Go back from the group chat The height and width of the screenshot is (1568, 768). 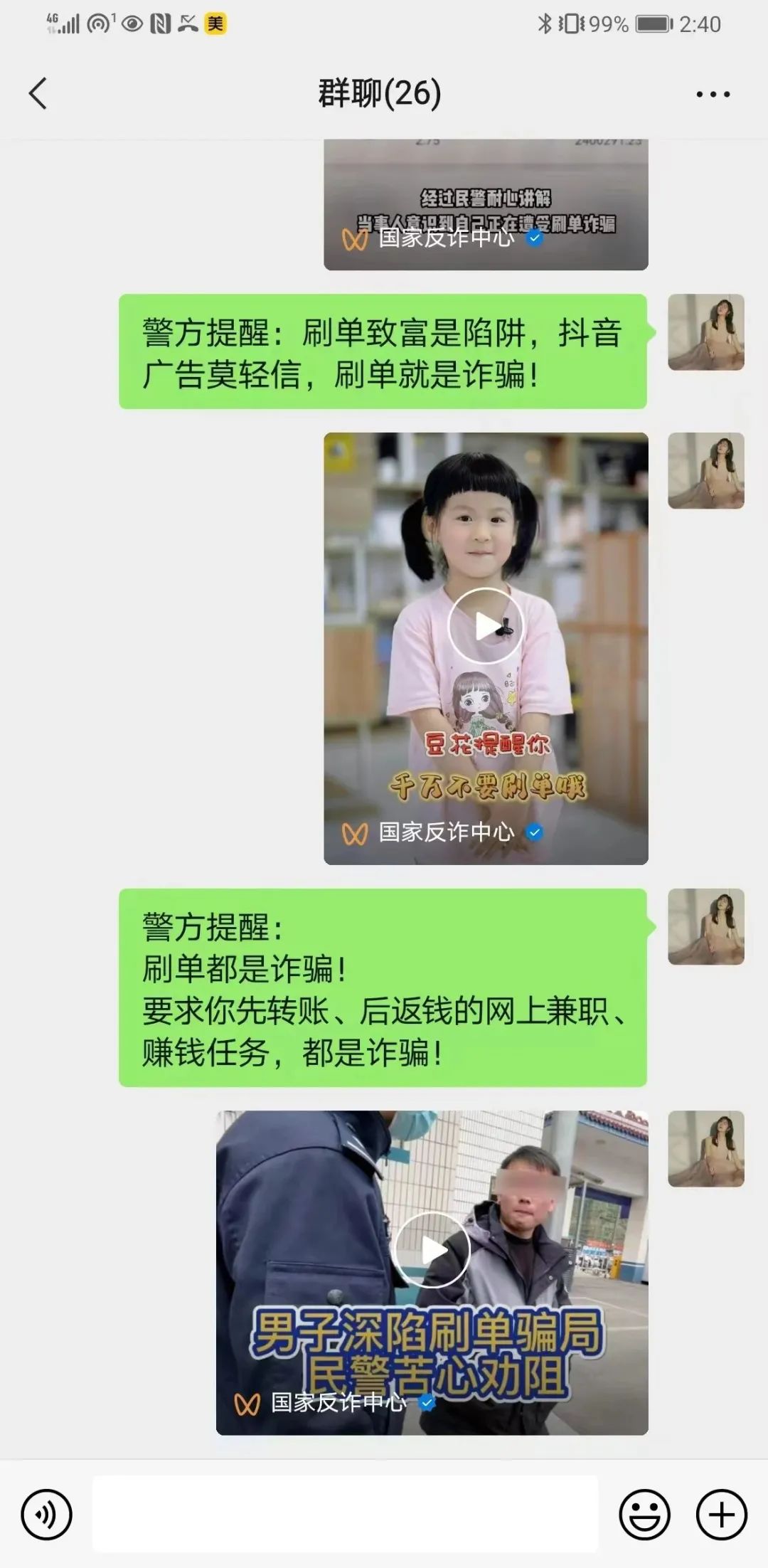pyautogui.click(x=38, y=93)
